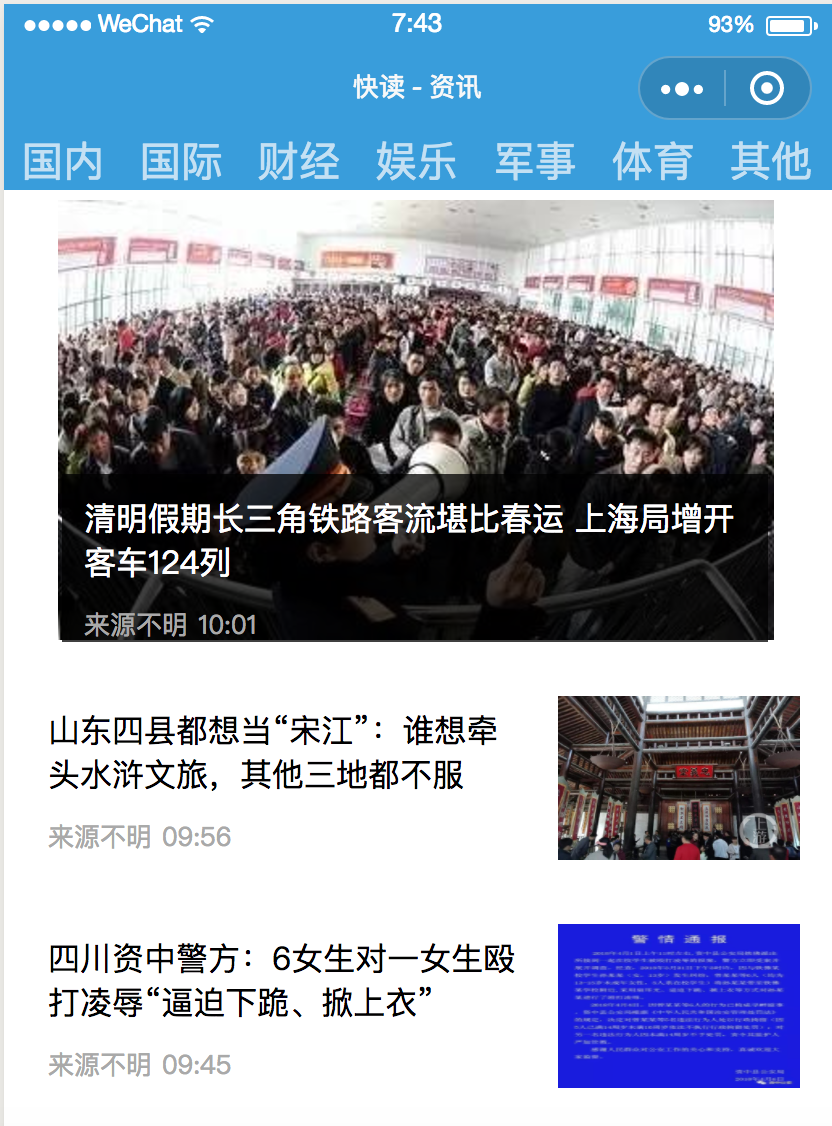Click the circular capsule exit icon at top right
Viewport: 832px width, 1126px height.
point(766,88)
